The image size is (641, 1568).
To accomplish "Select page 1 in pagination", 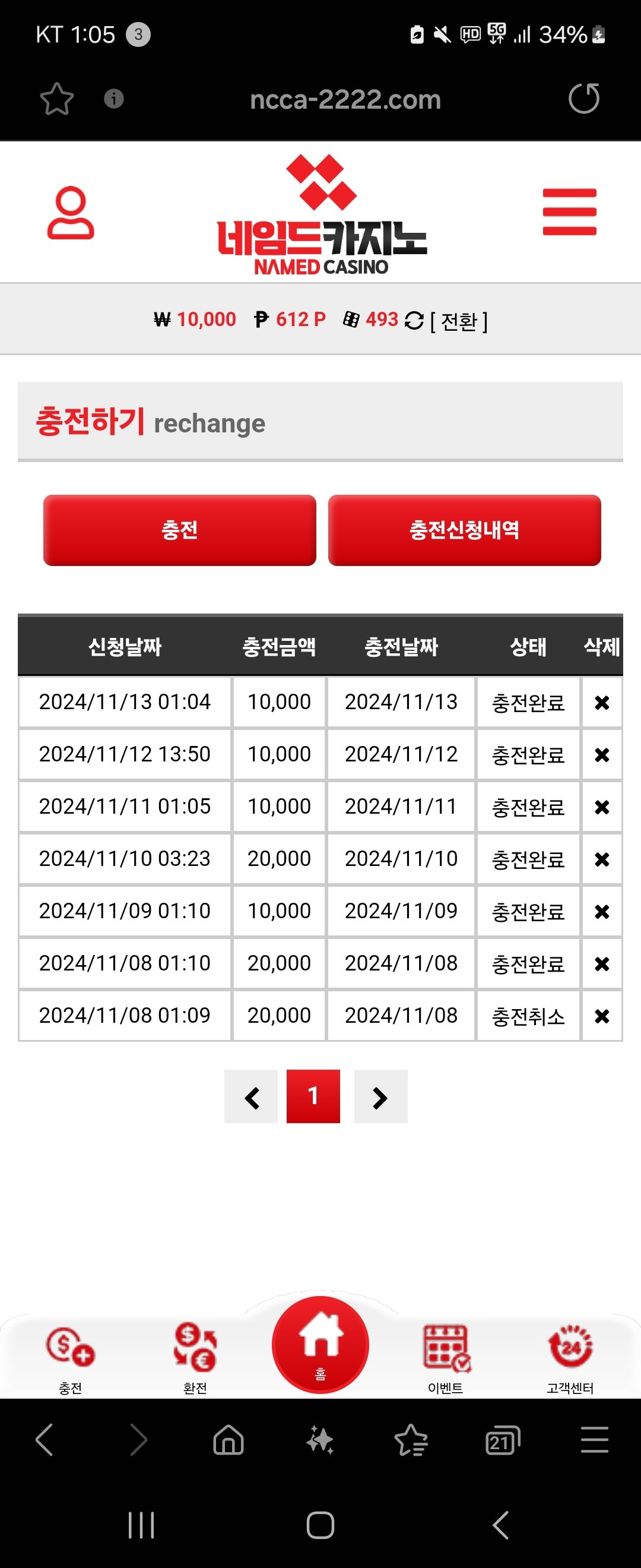I will 313,1096.
